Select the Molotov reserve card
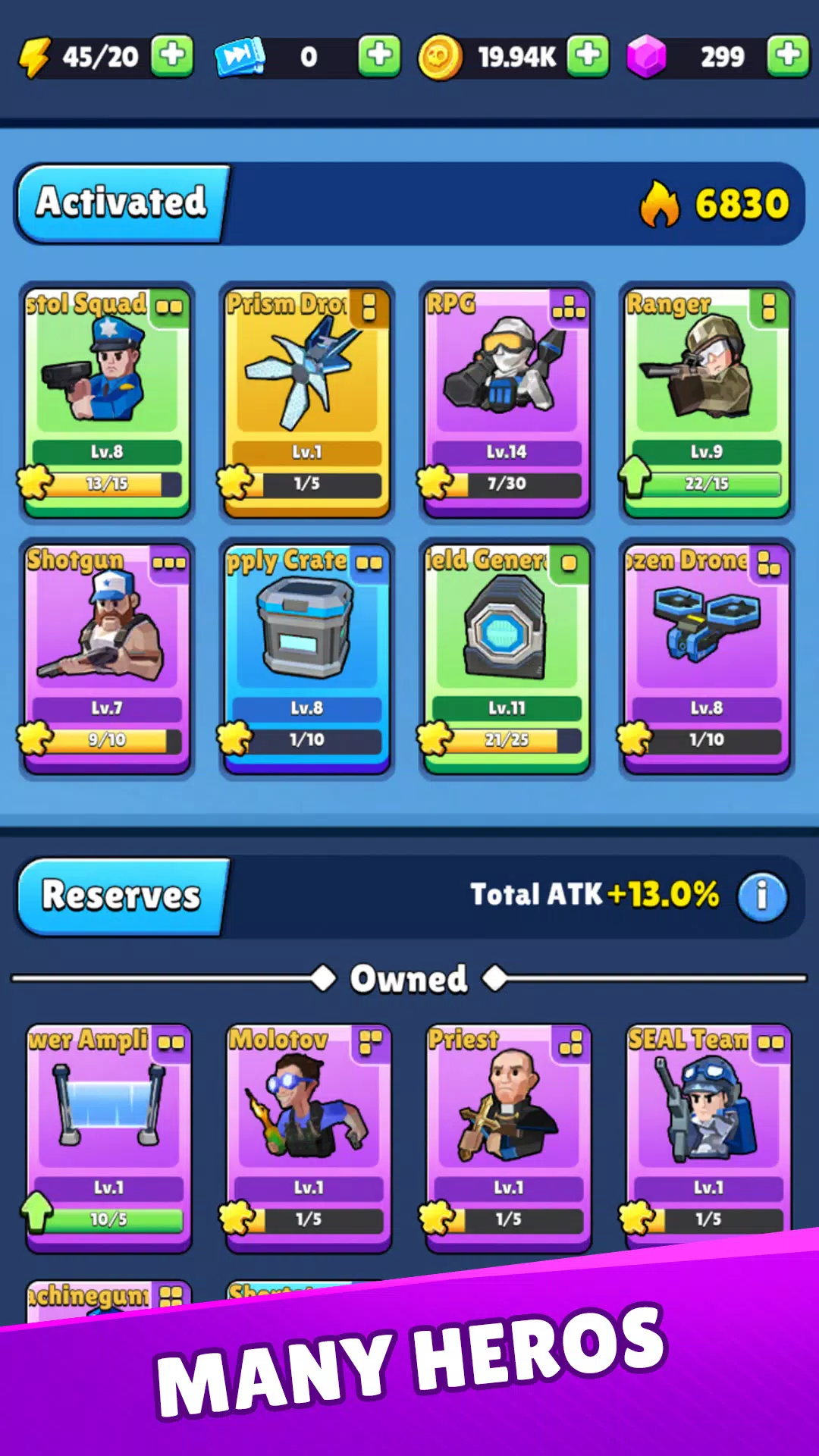Viewport: 819px width, 1456px height. coord(306,1130)
